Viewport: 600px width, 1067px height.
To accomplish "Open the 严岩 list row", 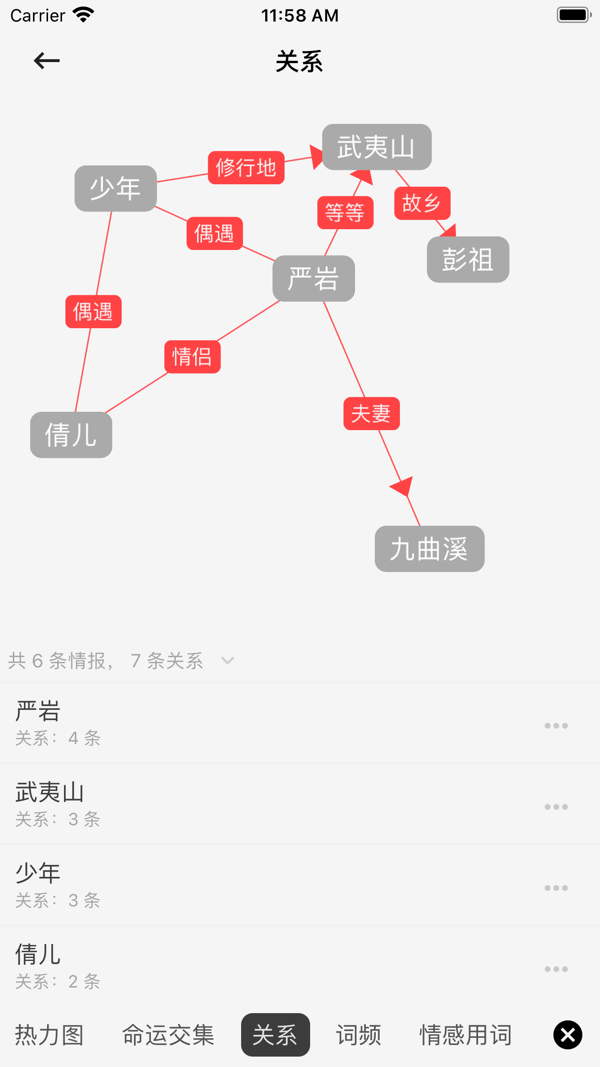I will coord(300,723).
